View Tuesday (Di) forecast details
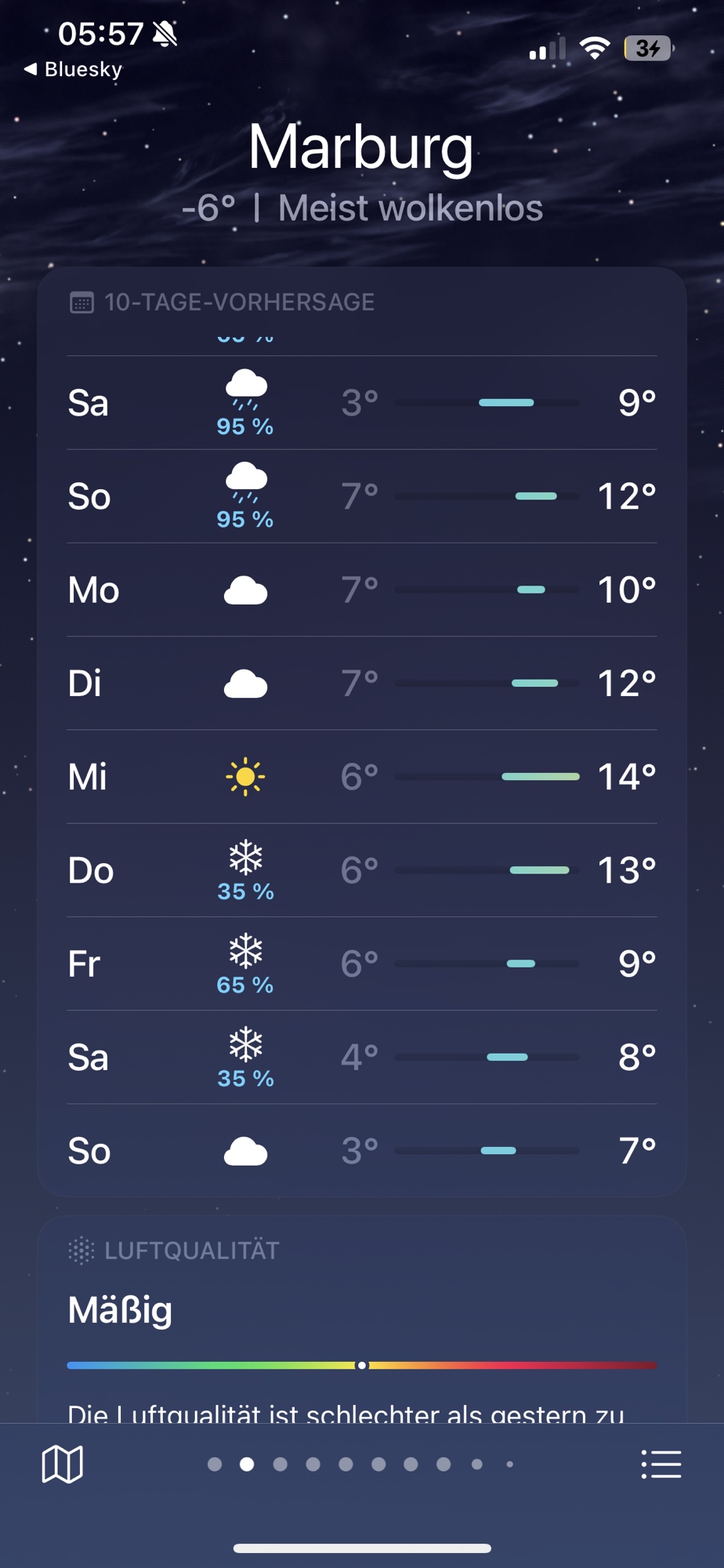Screen dimensions: 724x1568 coord(361,683)
